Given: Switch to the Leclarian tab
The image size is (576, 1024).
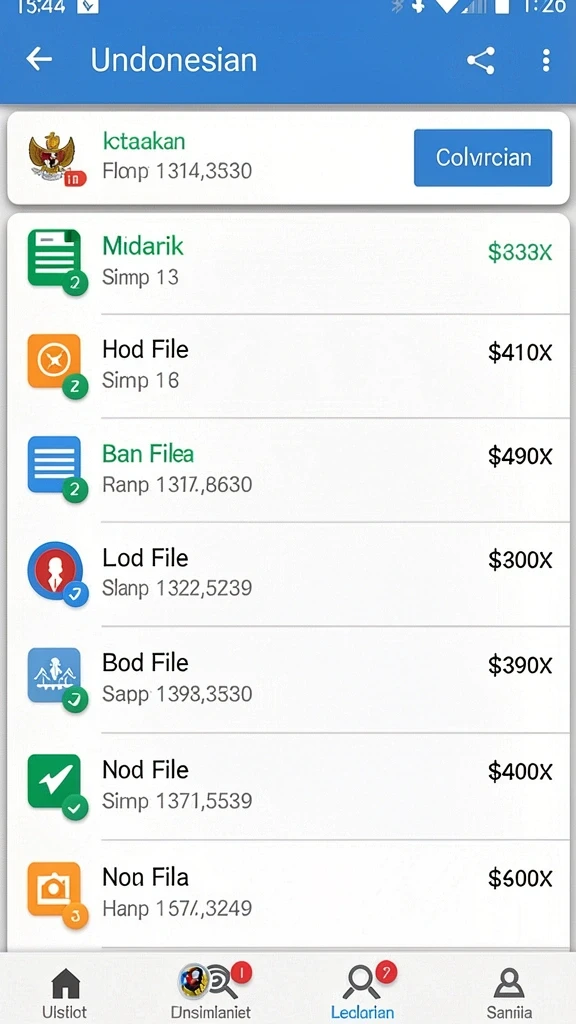Looking at the screenshot, I should click(x=362, y=991).
